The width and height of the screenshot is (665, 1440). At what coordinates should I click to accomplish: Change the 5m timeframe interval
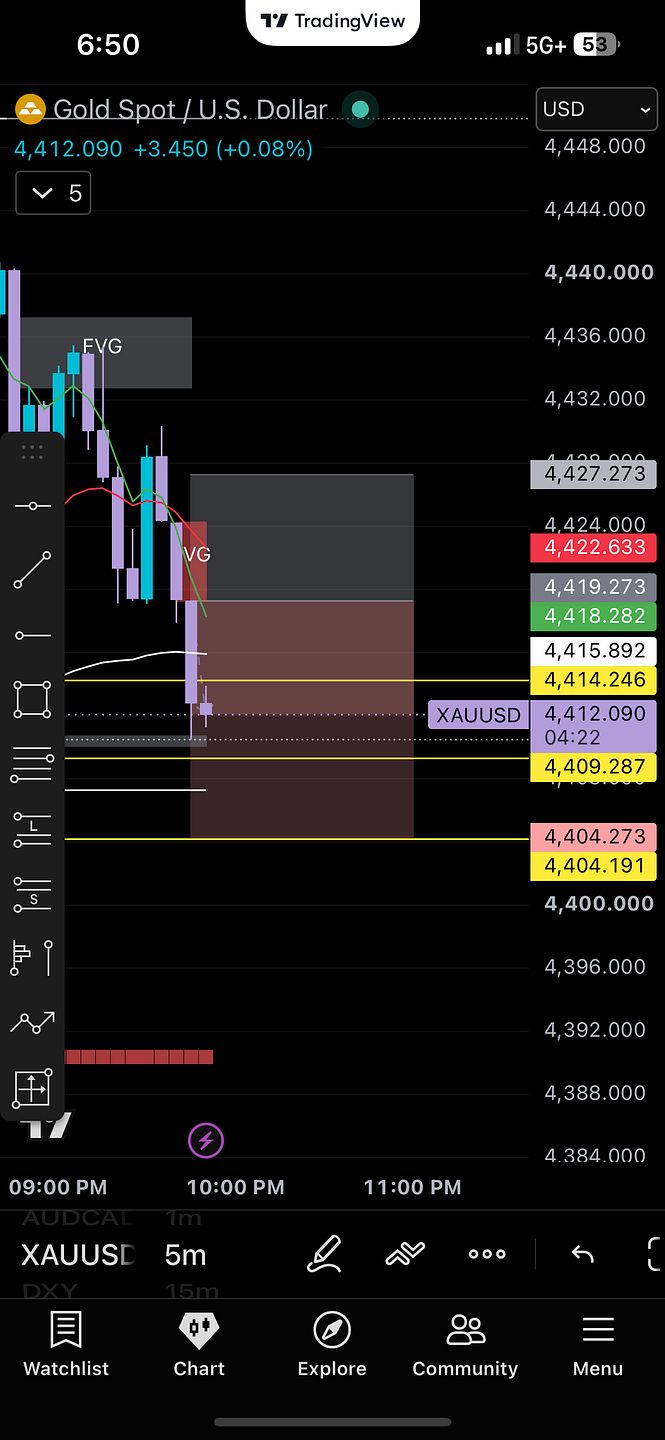[186, 1255]
